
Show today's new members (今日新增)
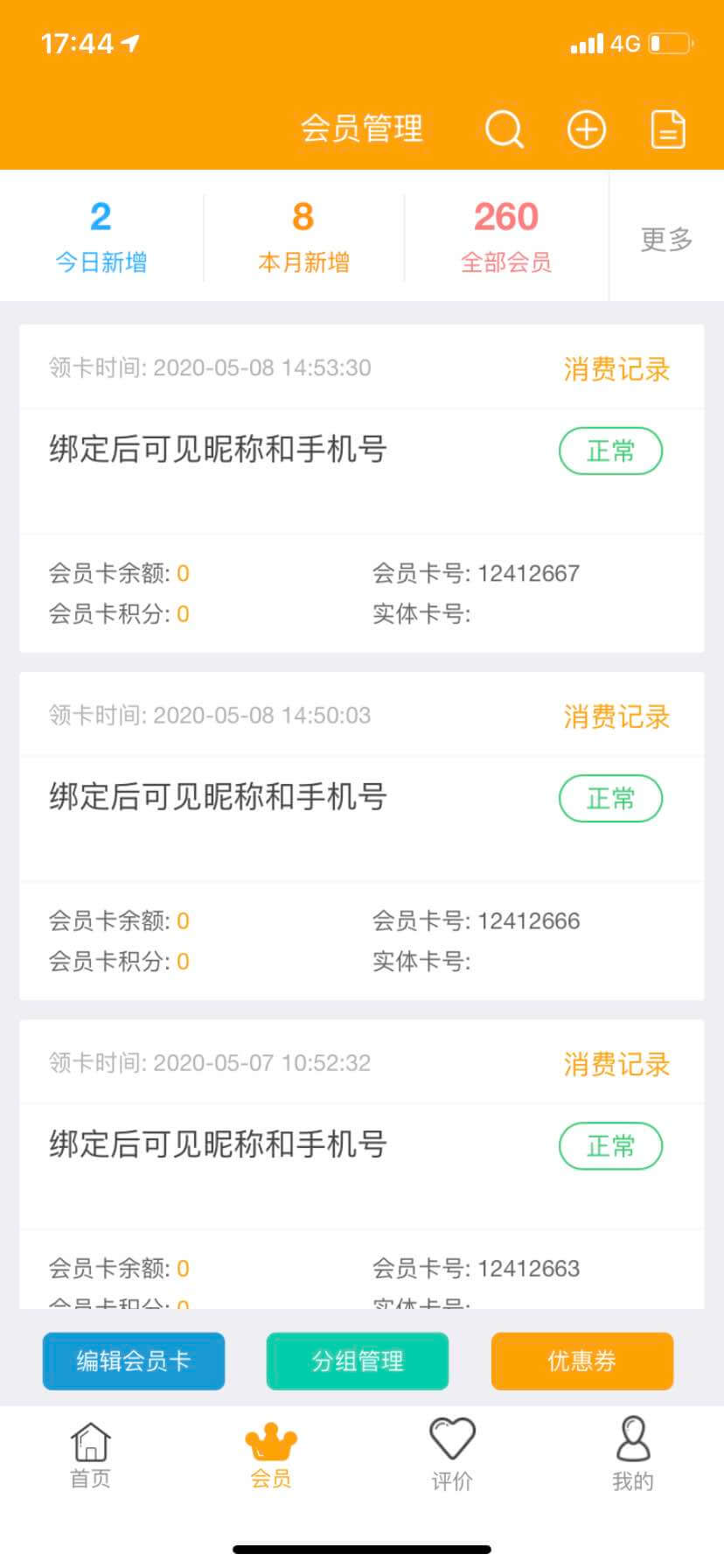tap(101, 236)
